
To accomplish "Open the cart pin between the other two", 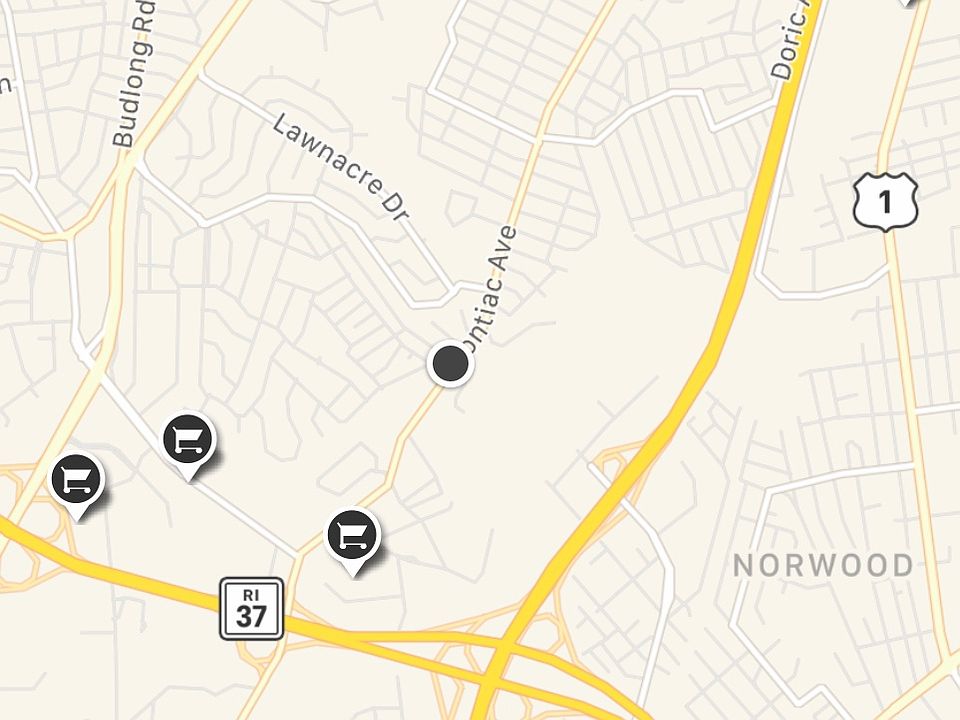I will click(188, 441).
